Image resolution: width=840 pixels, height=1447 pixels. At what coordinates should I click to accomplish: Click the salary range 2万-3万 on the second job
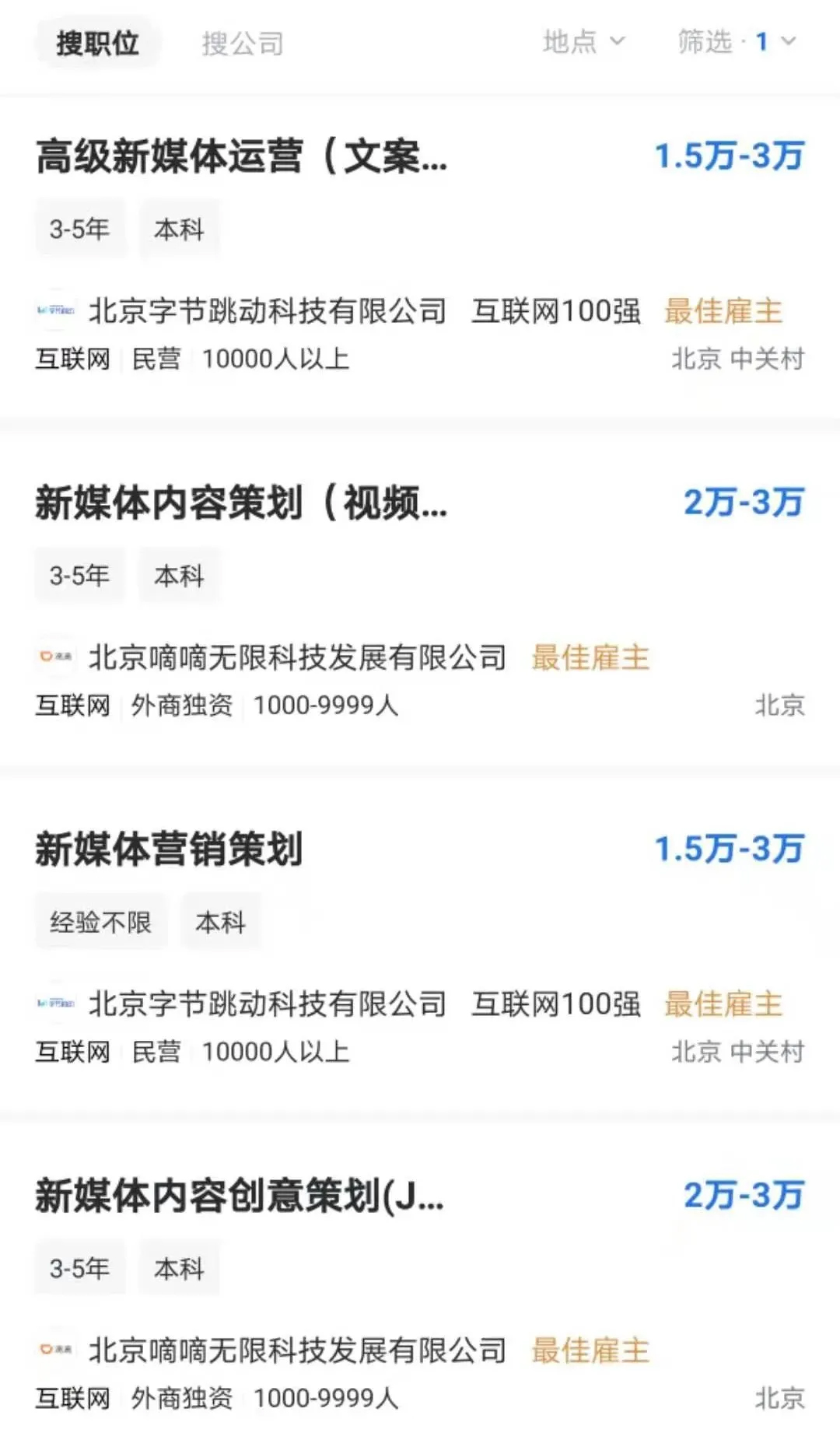point(744,506)
